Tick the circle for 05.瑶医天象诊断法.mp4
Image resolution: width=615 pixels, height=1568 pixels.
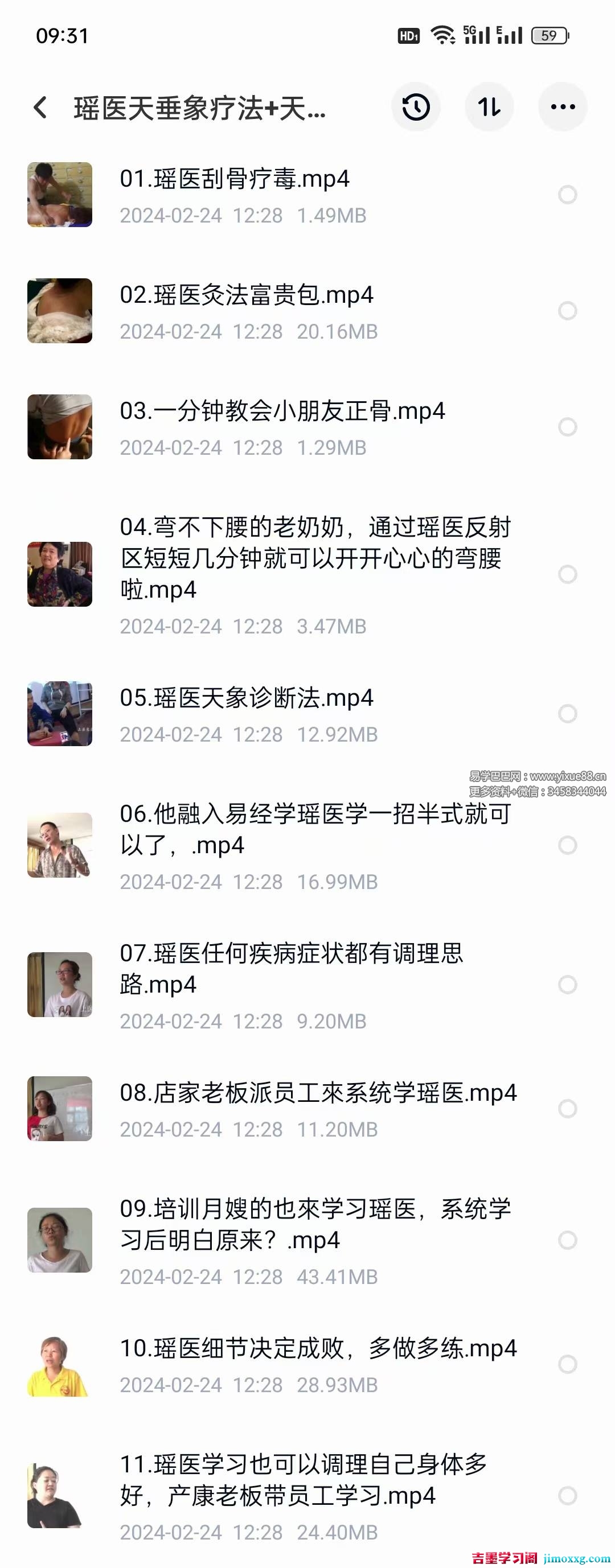568,713
